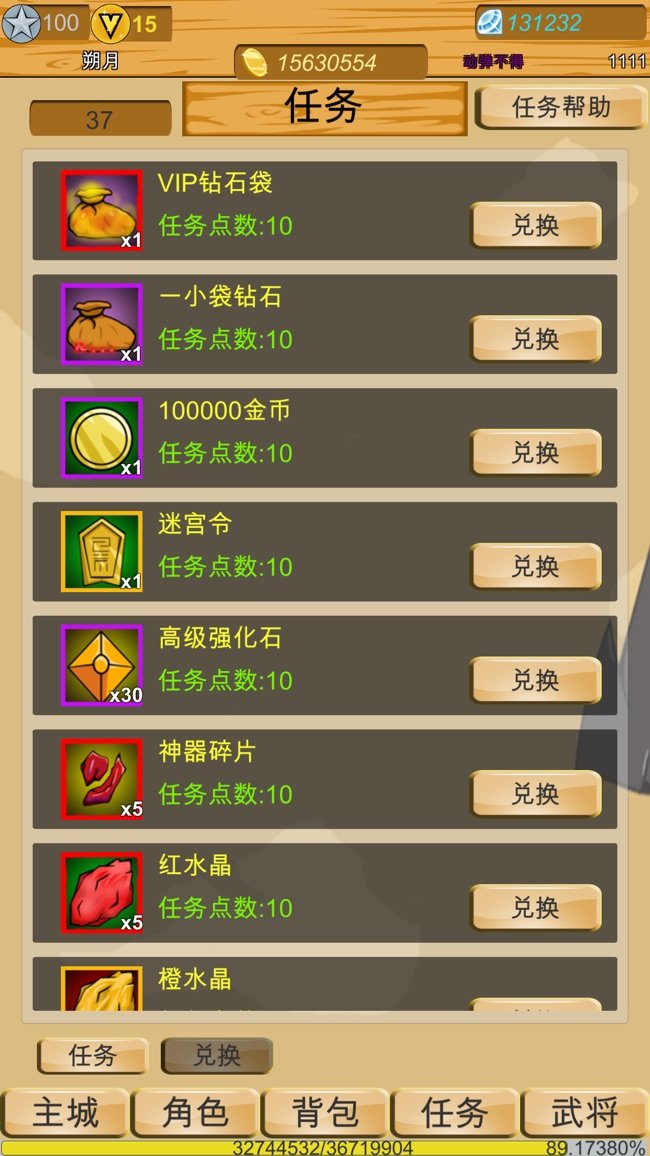Redeem the 100000金币 item
This screenshot has height=1156, width=650.
(535, 453)
